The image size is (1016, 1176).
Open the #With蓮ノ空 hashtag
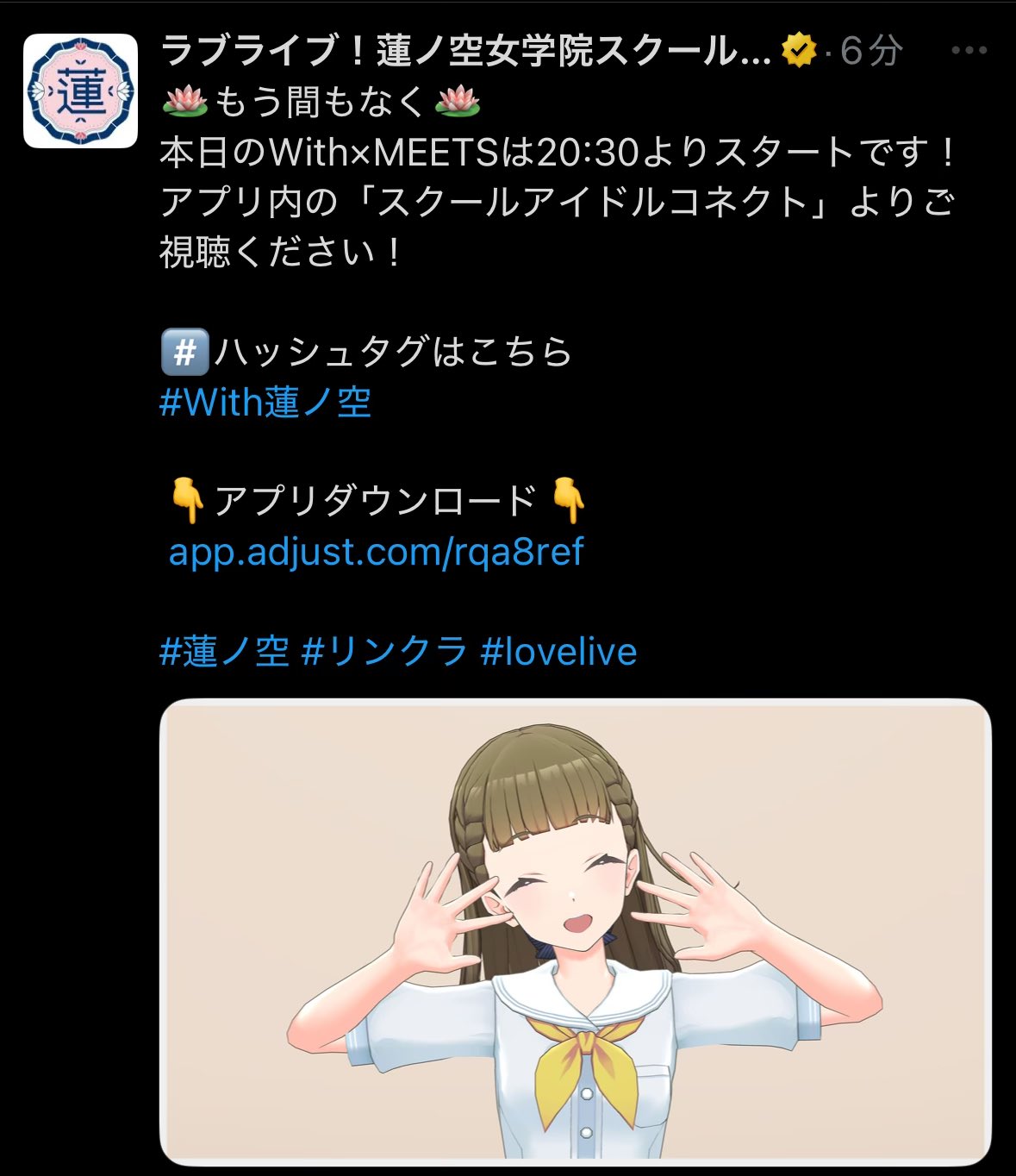click(265, 402)
